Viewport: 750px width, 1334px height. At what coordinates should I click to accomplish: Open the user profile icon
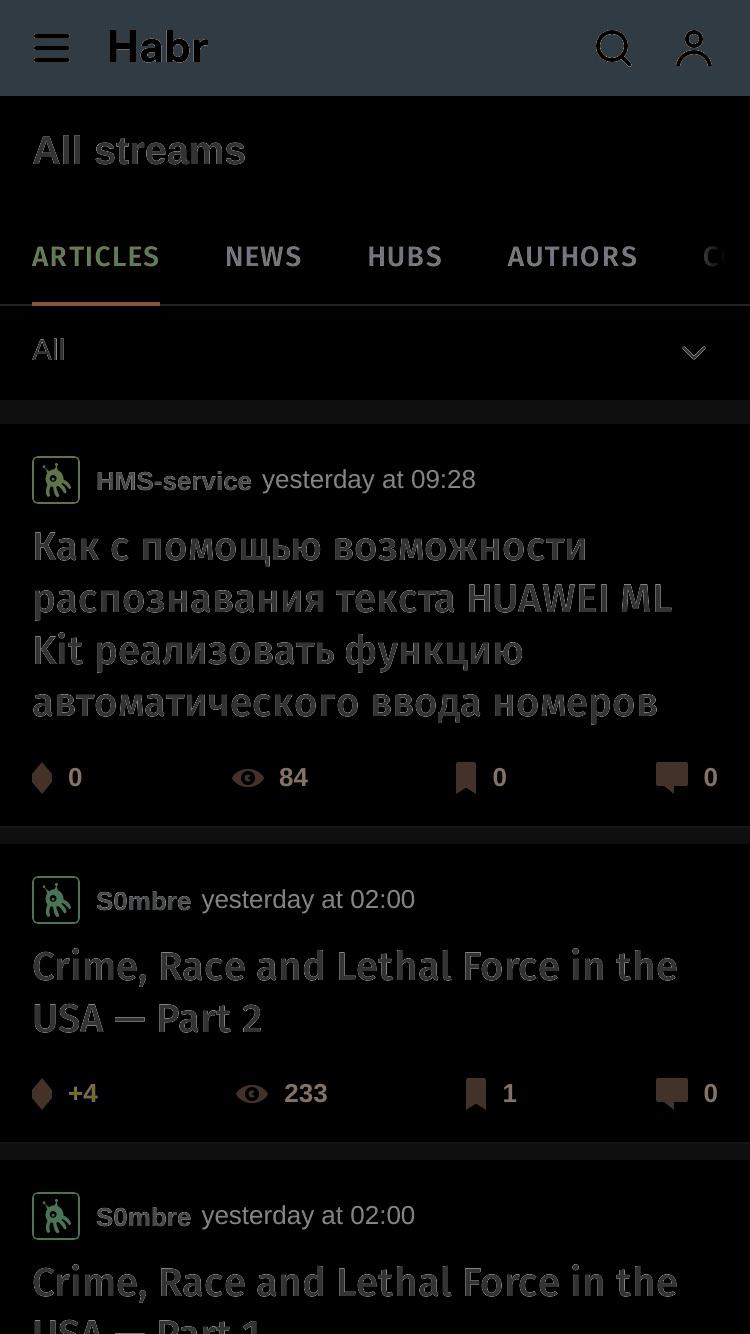pos(694,48)
